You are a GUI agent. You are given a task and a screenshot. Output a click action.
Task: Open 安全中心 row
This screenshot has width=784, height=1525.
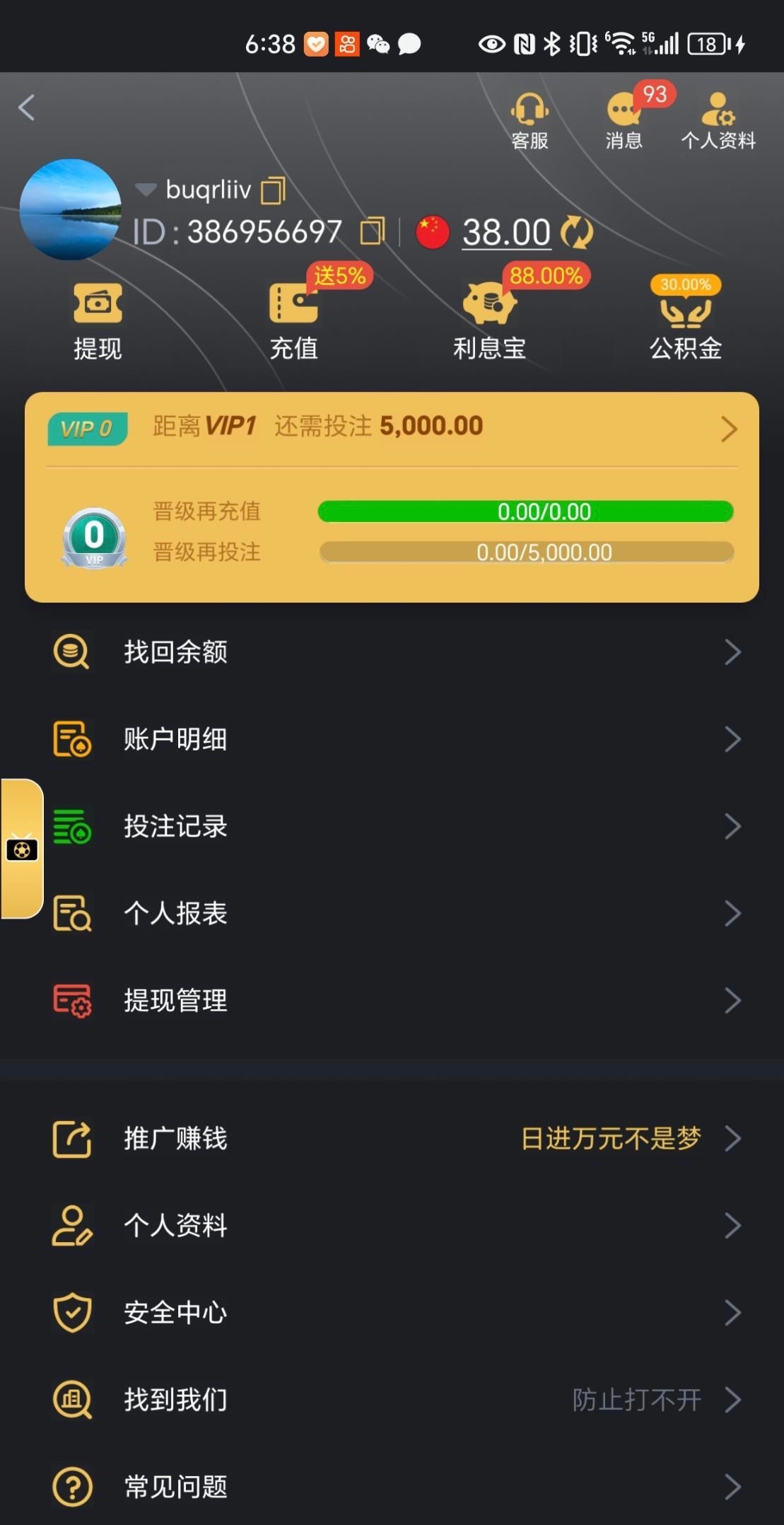(x=392, y=1313)
